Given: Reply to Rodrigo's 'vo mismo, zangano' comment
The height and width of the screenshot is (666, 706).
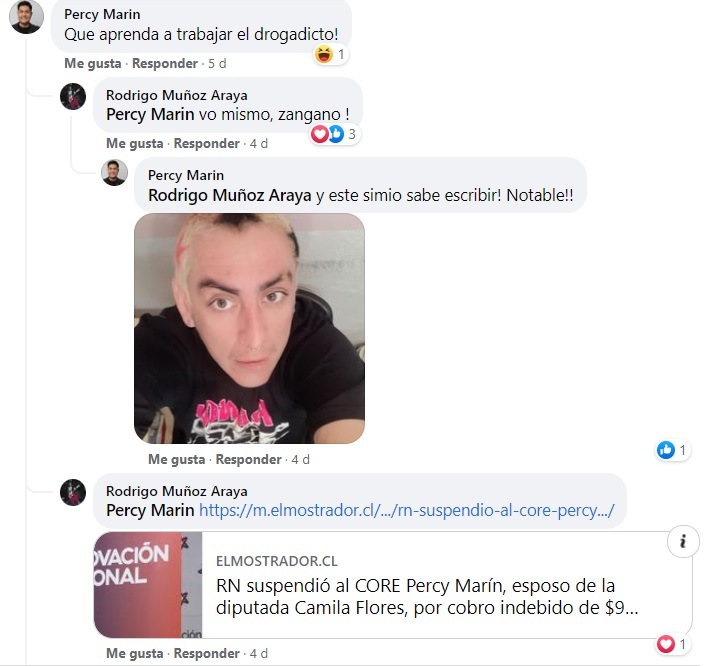Looking at the screenshot, I should (207, 143).
